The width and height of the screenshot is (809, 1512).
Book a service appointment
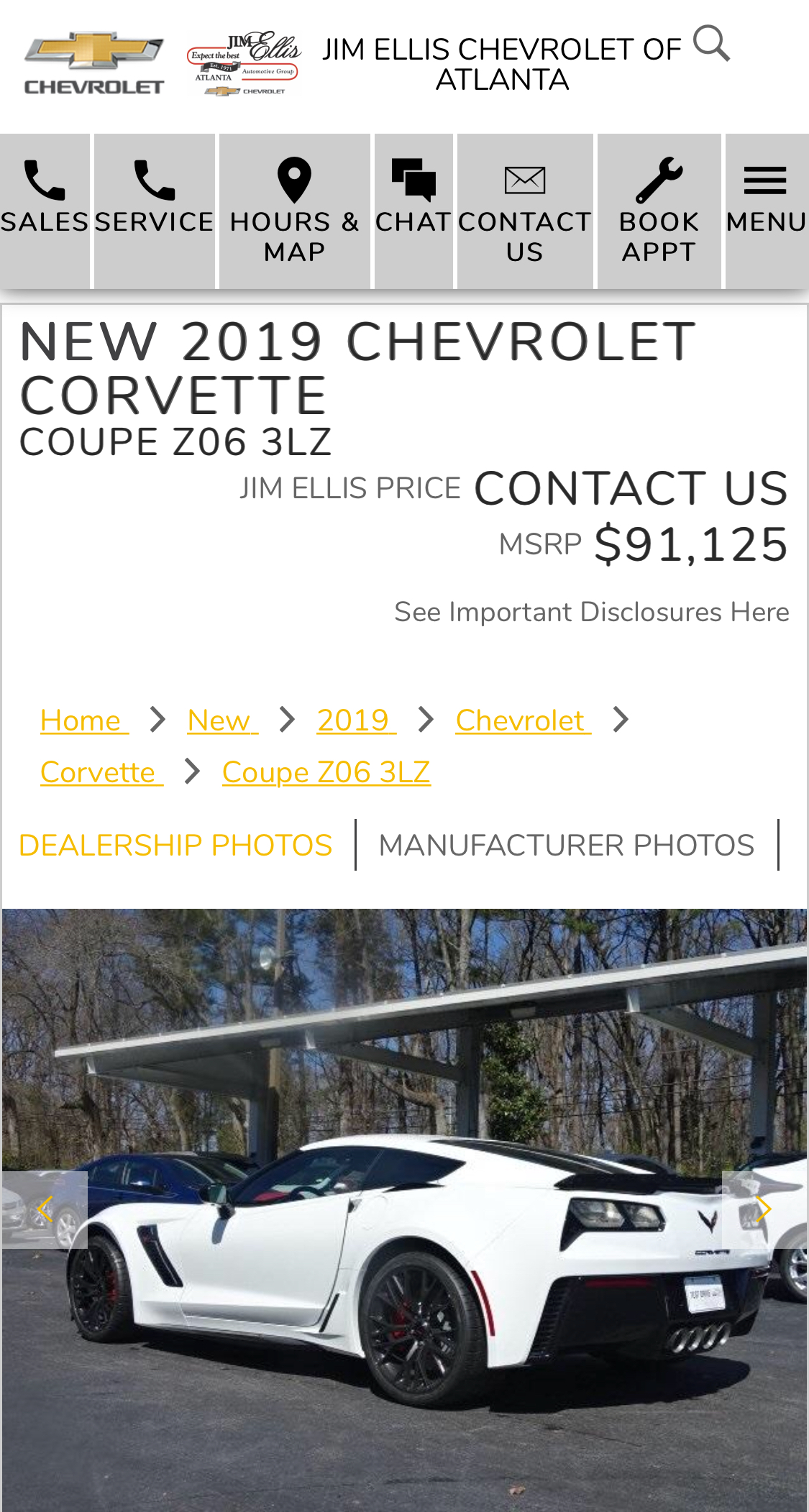pos(659,211)
